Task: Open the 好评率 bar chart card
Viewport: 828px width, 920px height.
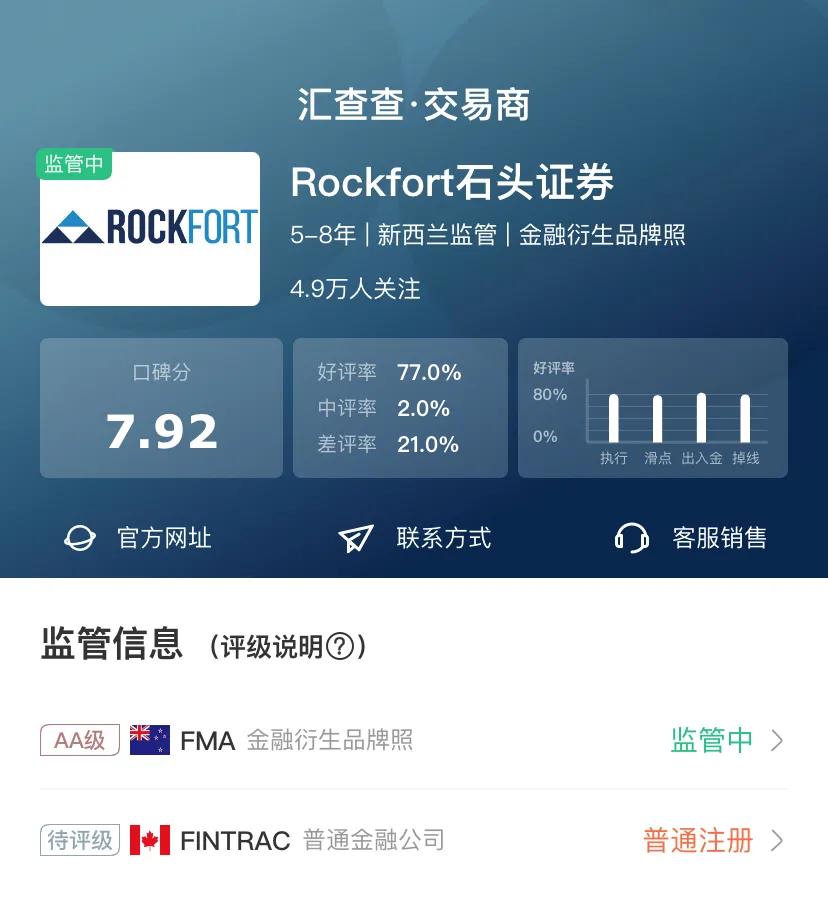Action: (x=653, y=408)
